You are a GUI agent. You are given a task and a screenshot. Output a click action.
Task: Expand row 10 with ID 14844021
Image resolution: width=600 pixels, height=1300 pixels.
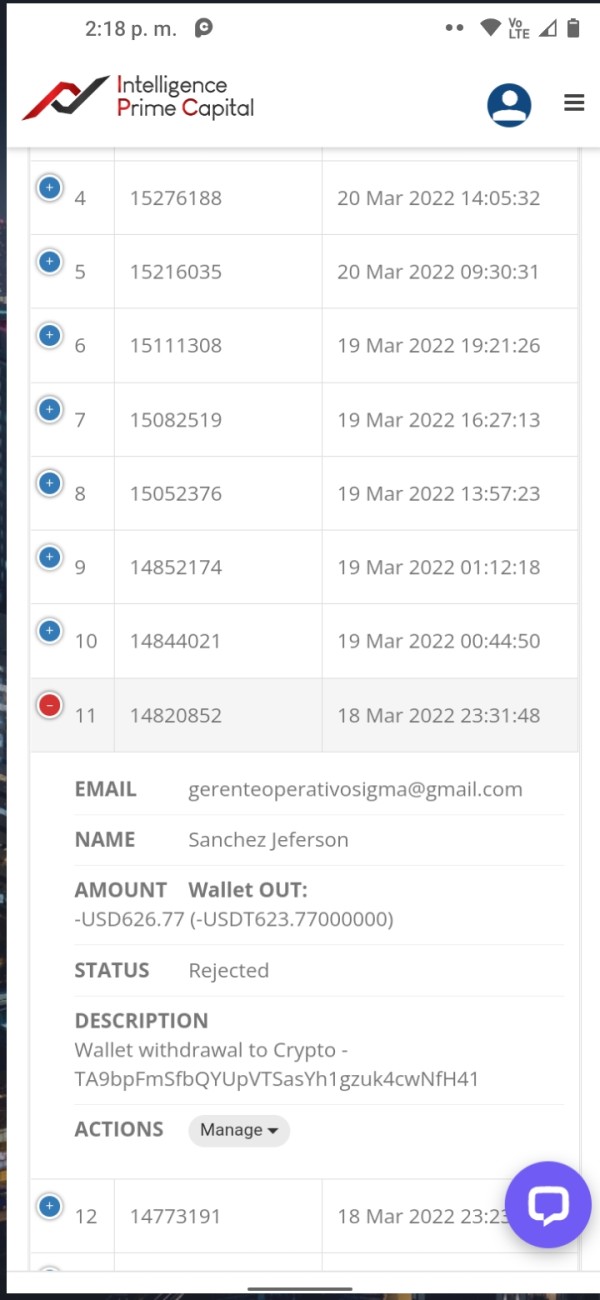50,631
